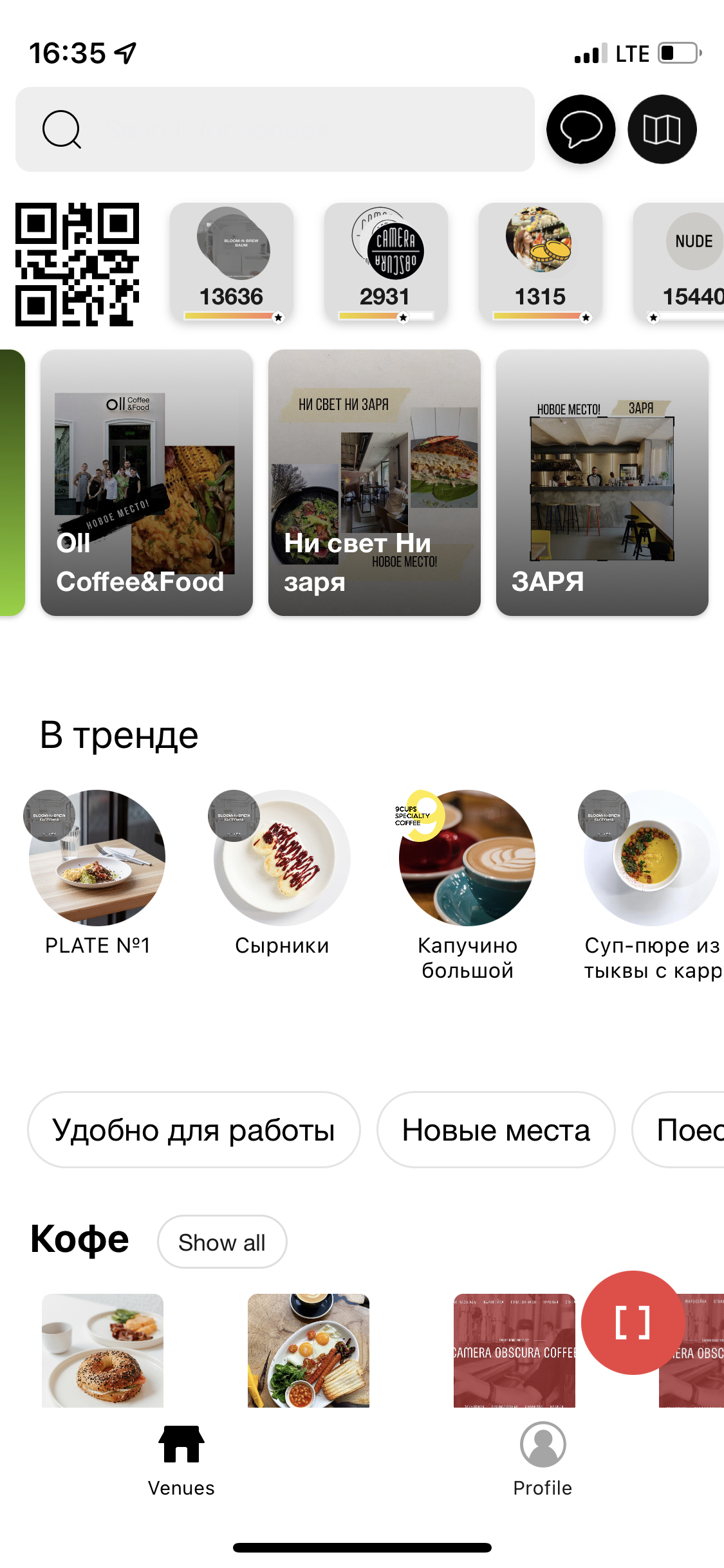
Task: Show all Кофе venues
Action: 222,1242
